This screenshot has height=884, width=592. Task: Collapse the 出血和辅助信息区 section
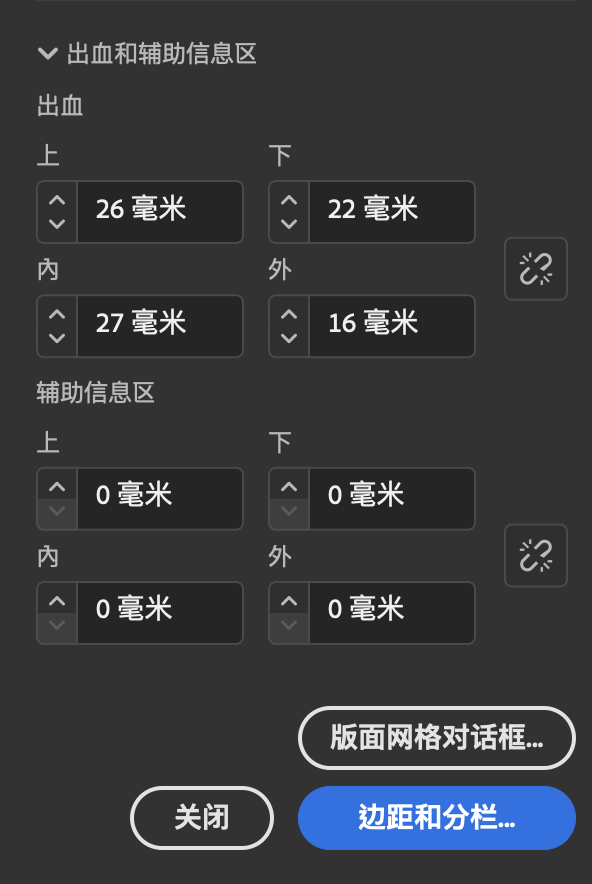click(47, 54)
